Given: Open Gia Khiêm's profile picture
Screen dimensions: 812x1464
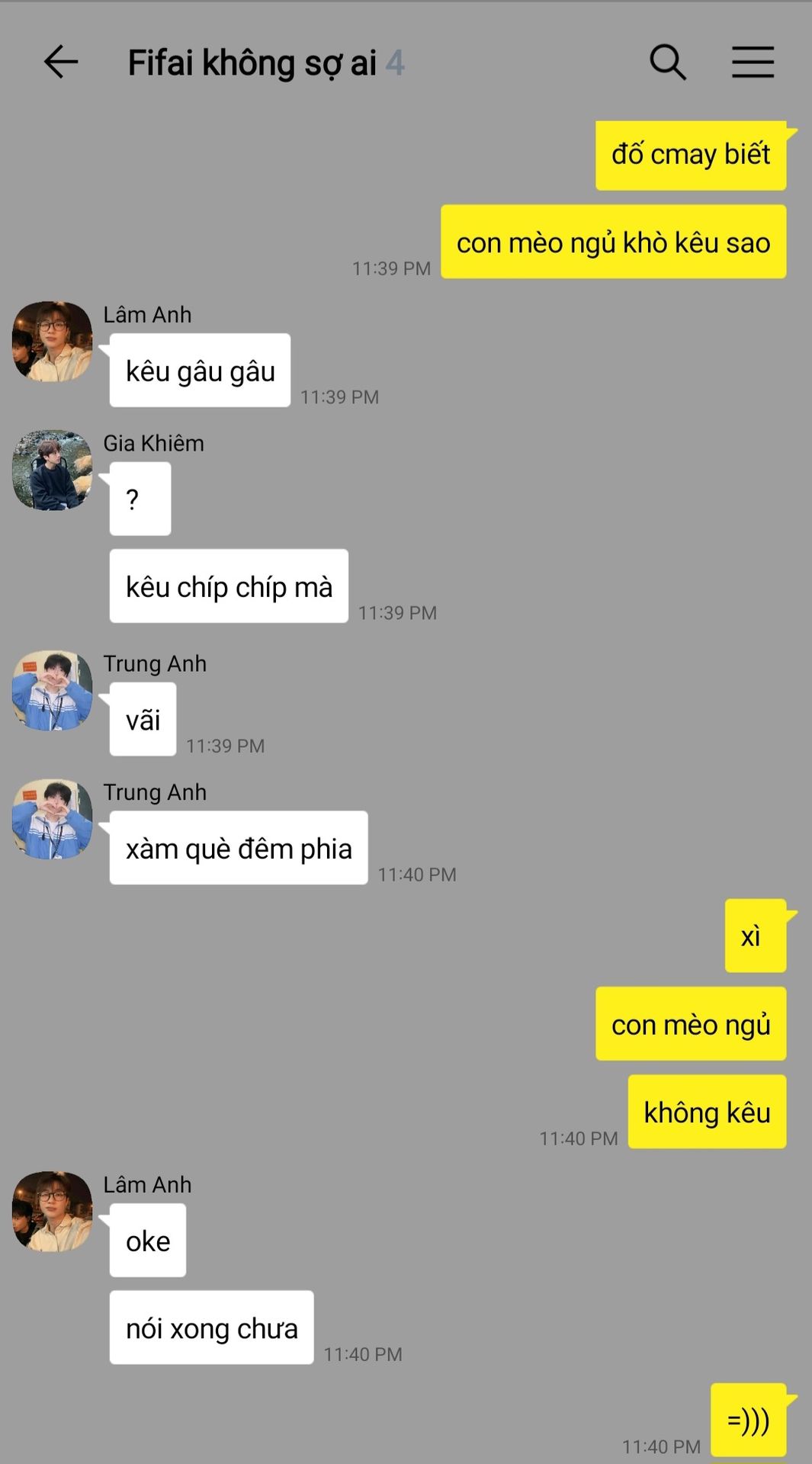Looking at the screenshot, I should coord(52,470).
